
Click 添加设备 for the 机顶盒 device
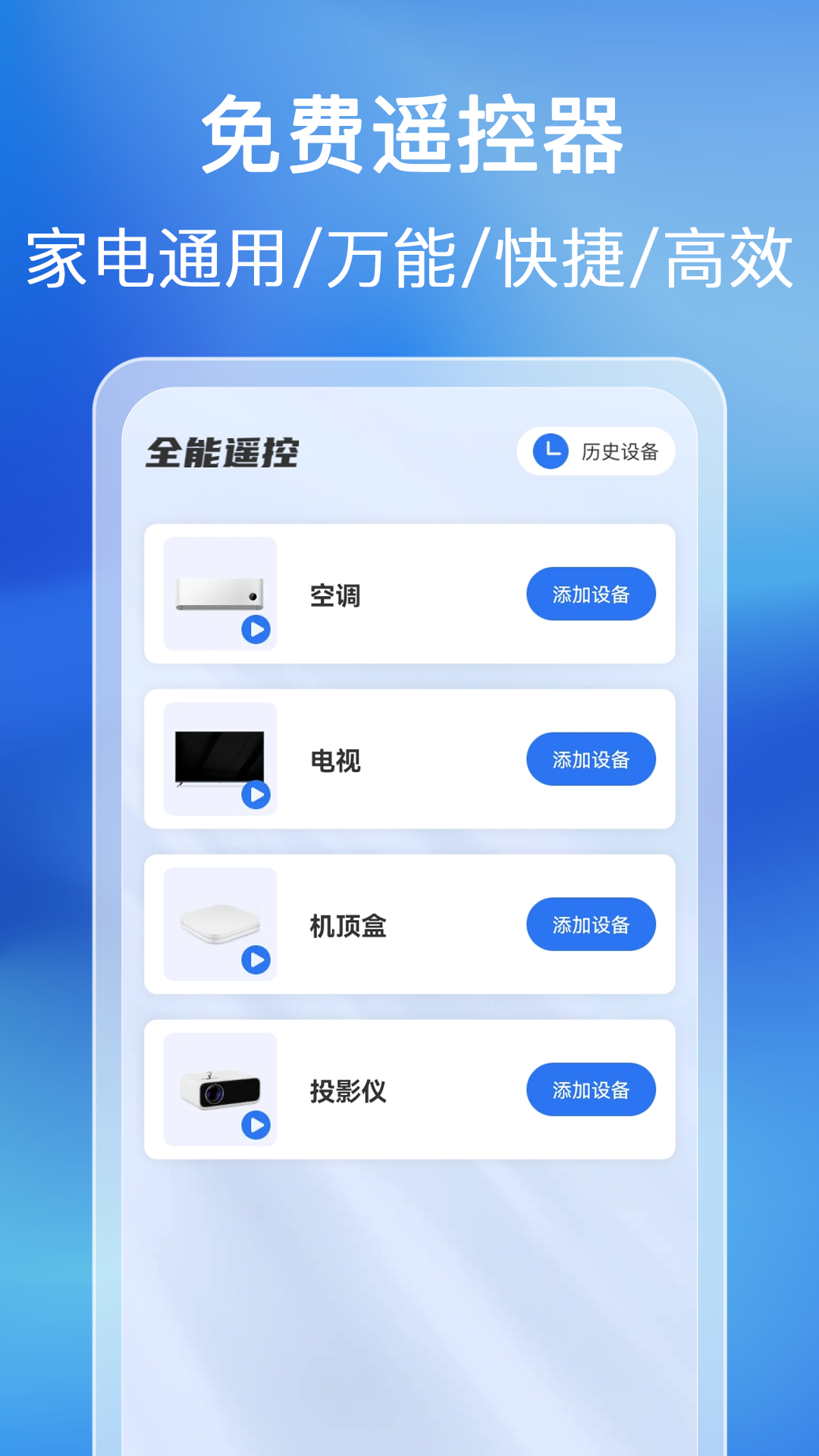(x=591, y=924)
